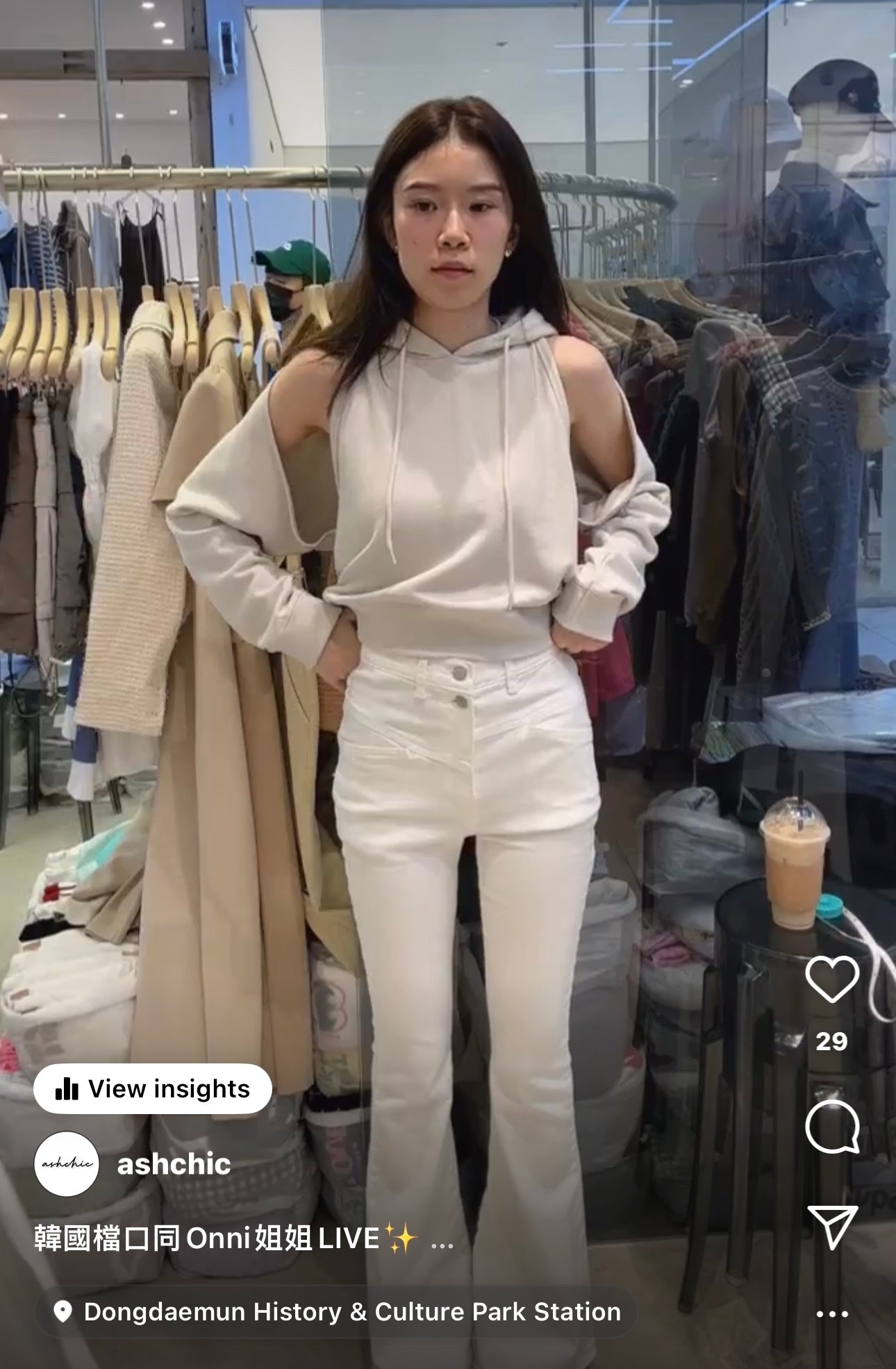This screenshot has width=896, height=1369.
Task: Open the ashchic profile picture
Action: (x=67, y=1163)
